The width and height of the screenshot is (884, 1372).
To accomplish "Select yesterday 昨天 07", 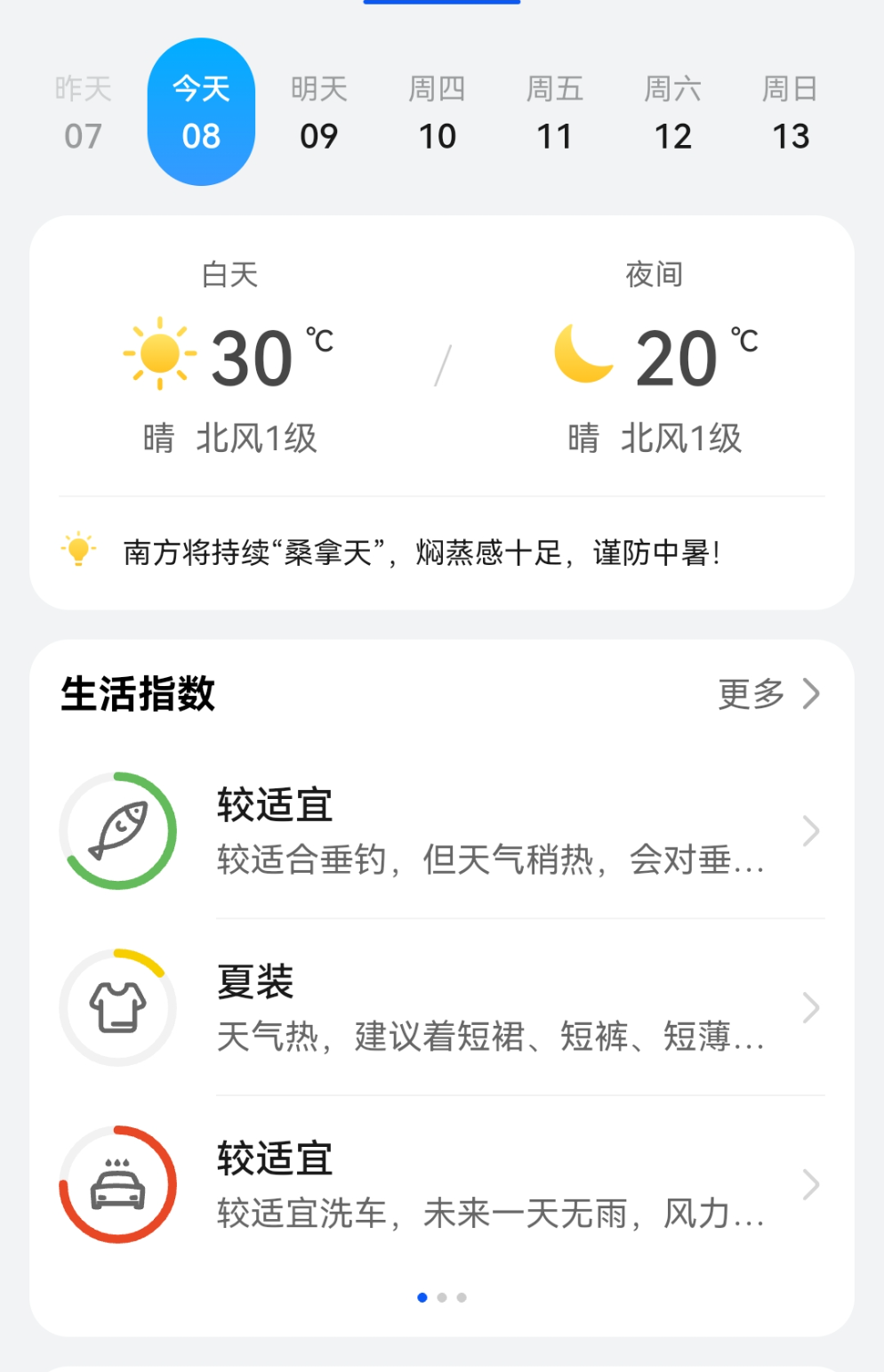I will [83, 112].
